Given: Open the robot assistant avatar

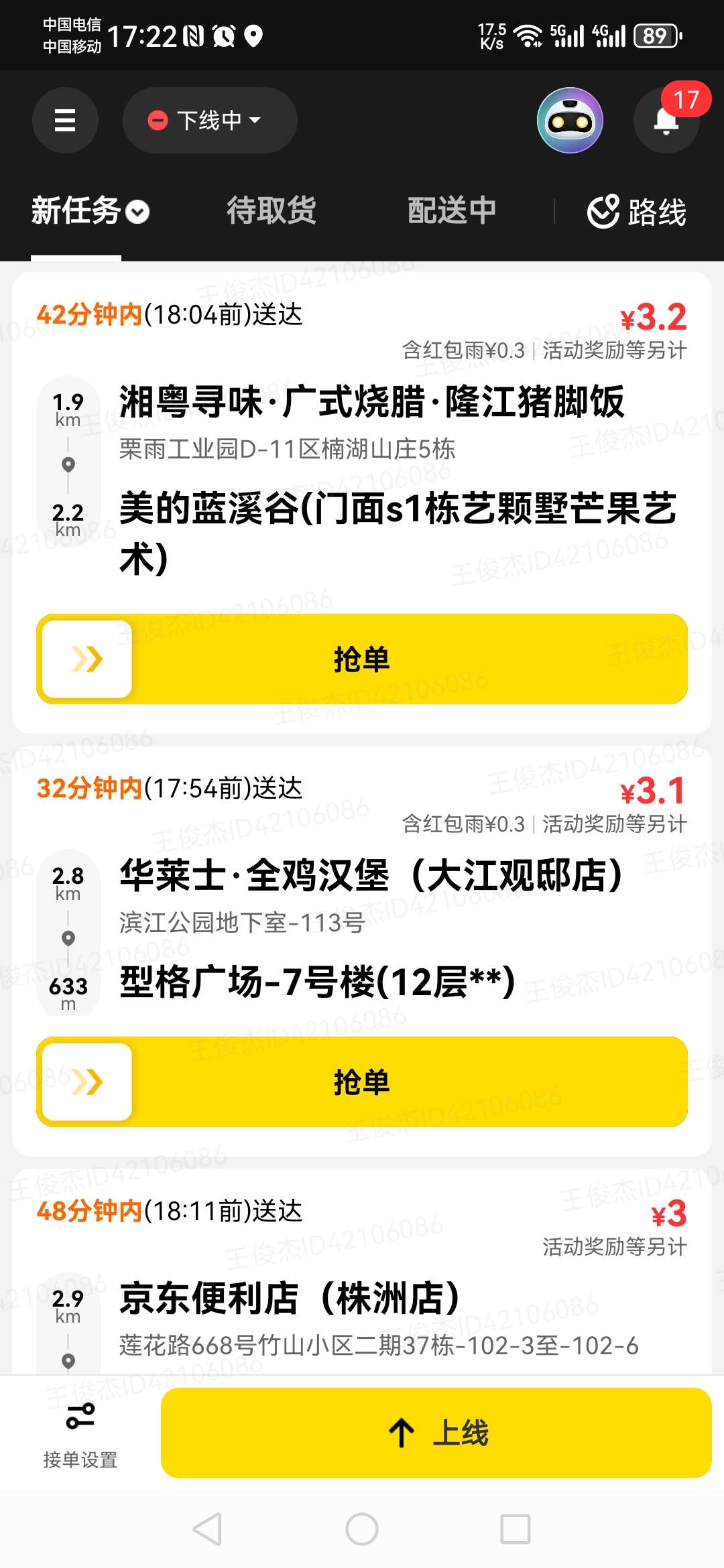Looking at the screenshot, I should click(x=570, y=120).
